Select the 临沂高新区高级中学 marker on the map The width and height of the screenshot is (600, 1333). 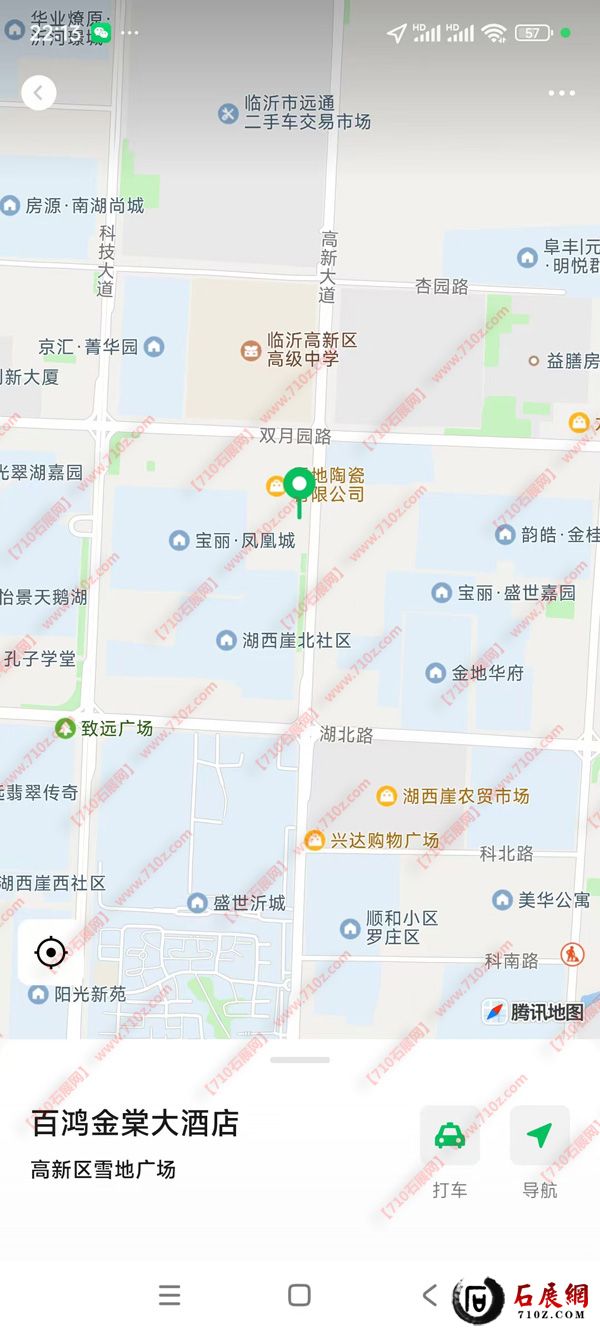(x=250, y=350)
